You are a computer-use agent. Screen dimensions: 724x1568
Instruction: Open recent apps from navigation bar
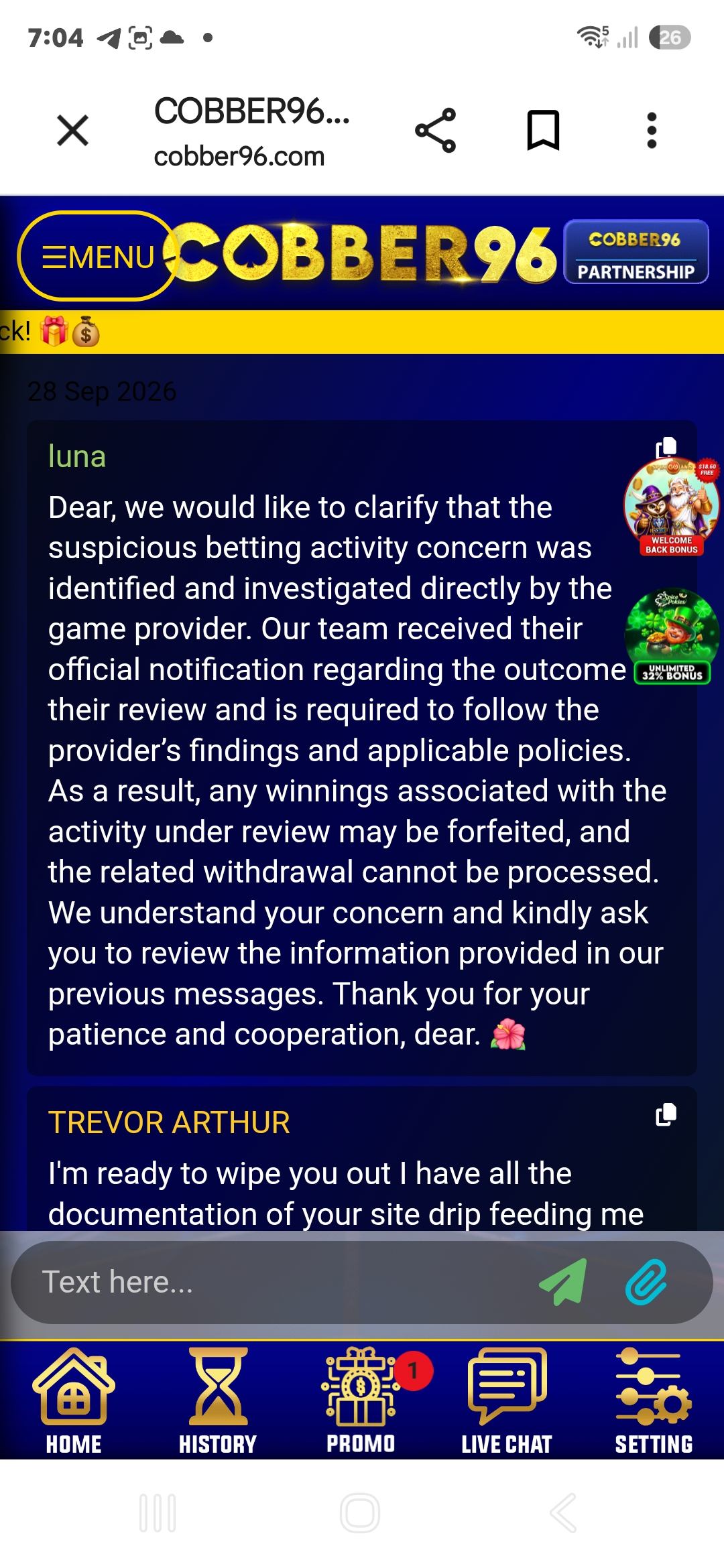tap(158, 1513)
